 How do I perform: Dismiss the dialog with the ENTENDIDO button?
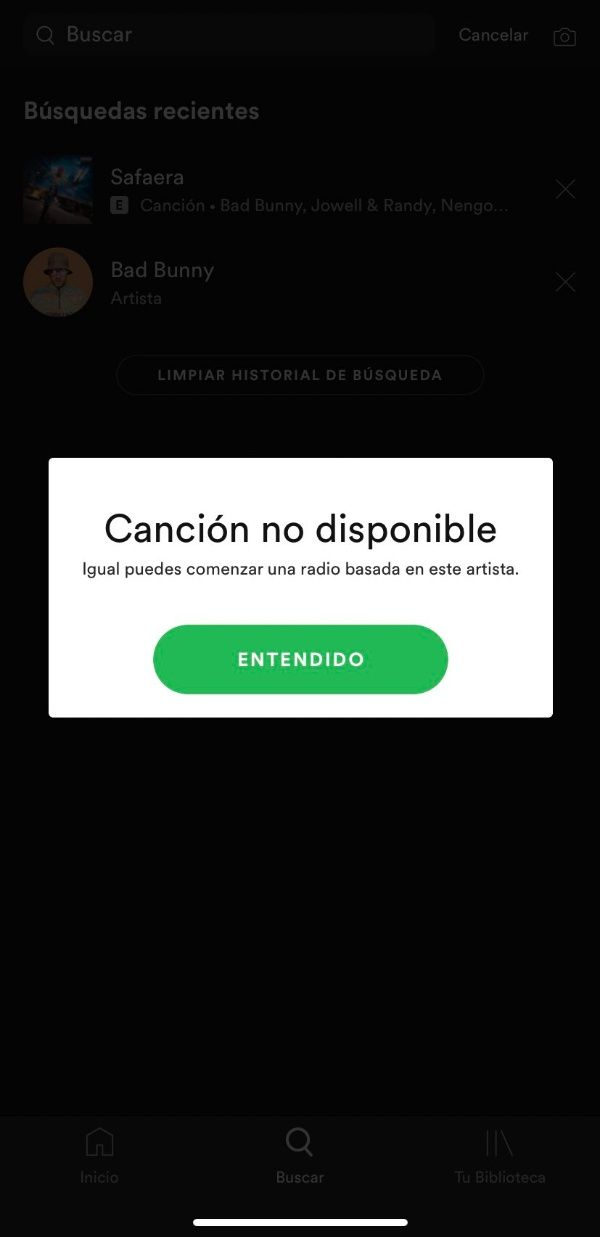(x=300, y=659)
